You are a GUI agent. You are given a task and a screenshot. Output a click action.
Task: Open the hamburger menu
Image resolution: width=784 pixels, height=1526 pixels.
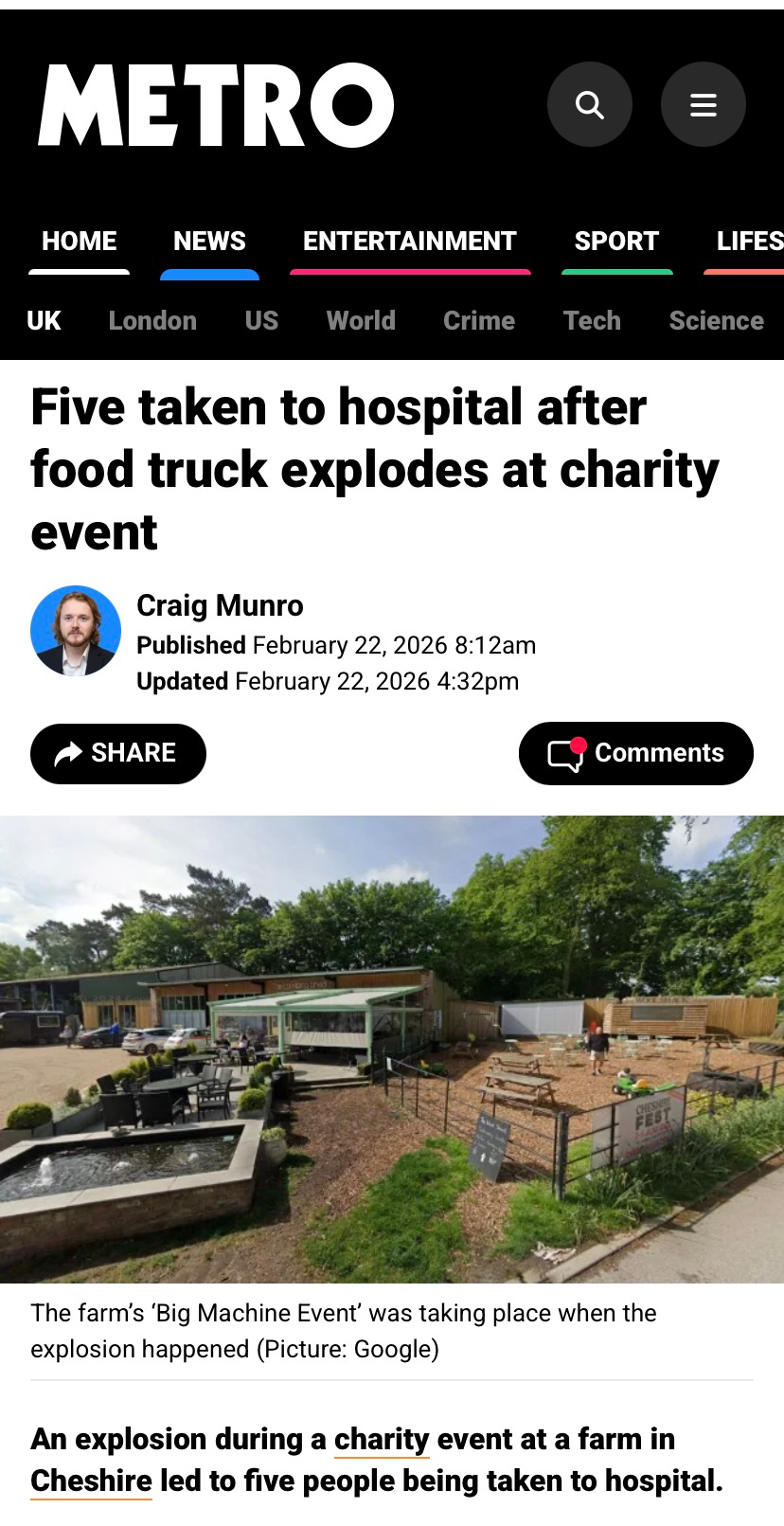(x=703, y=104)
